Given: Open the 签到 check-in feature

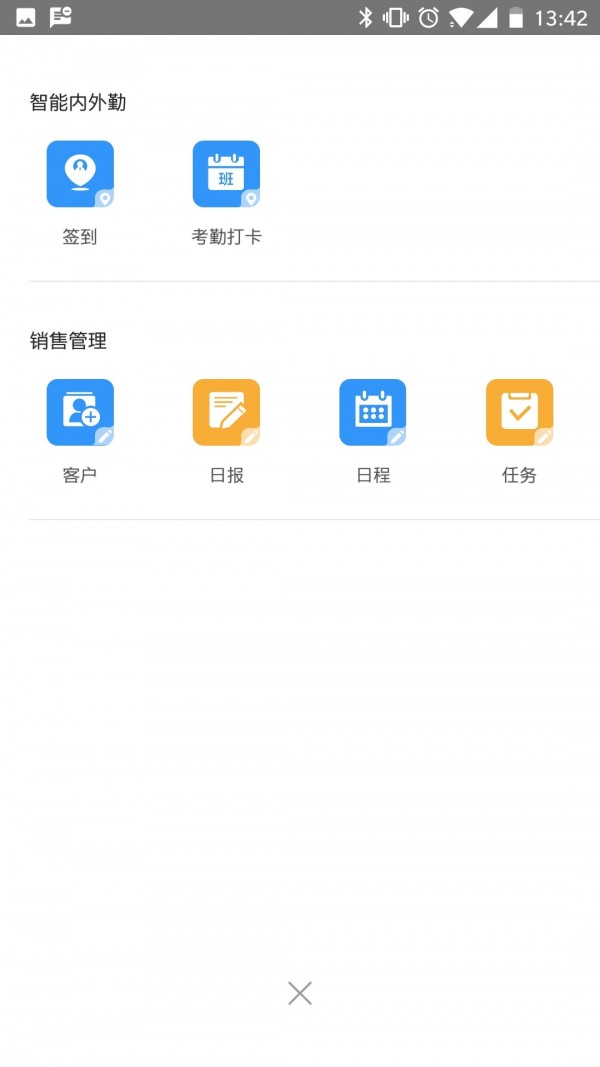Looking at the screenshot, I should [x=80, y=174].
